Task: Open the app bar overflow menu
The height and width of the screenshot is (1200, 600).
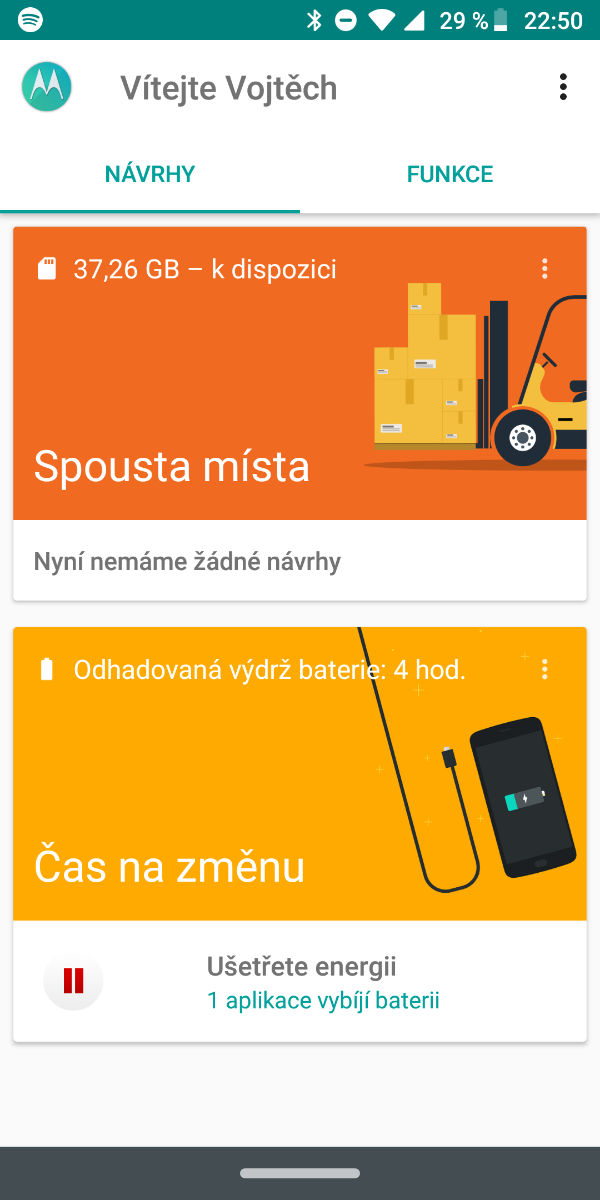Action: pos(563,88)
